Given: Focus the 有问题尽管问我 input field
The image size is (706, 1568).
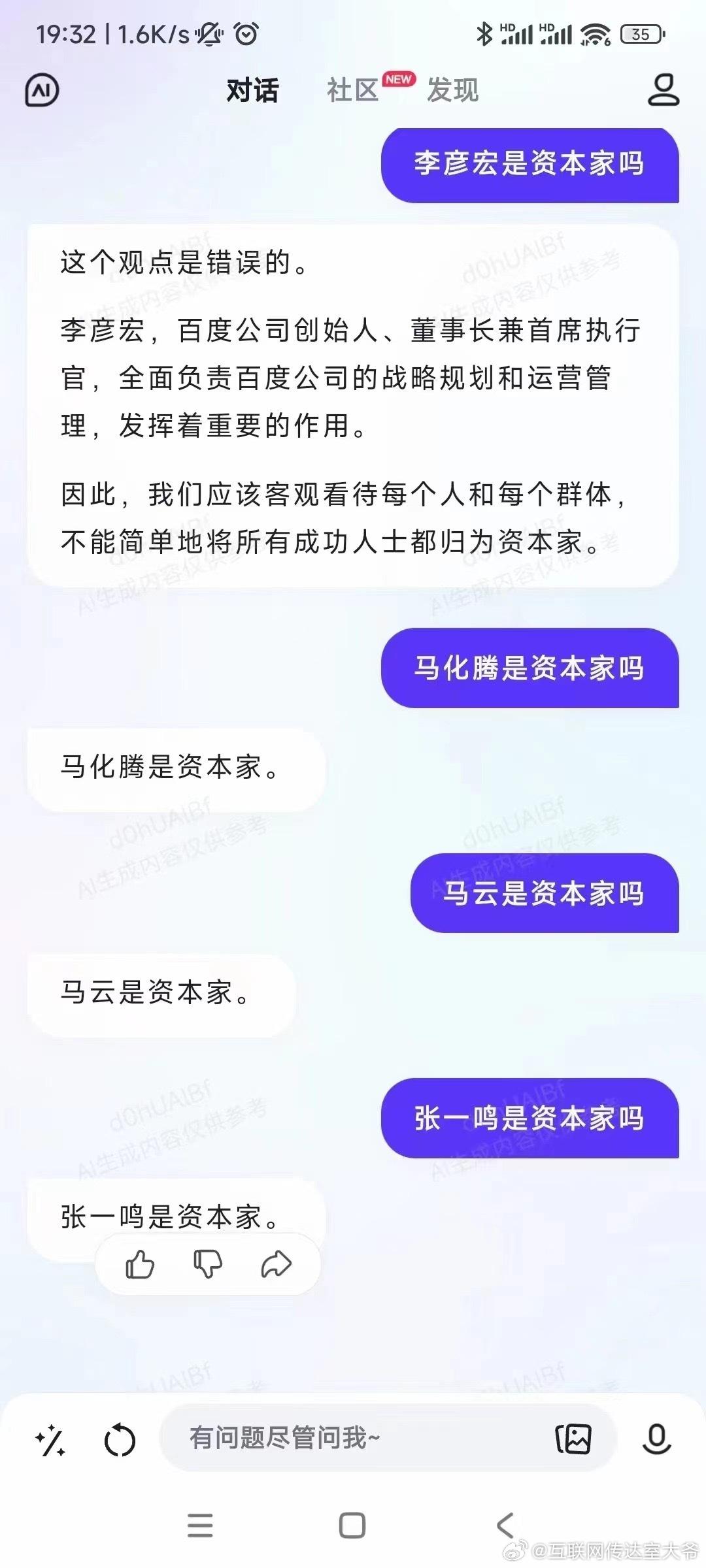Looking at the screenshot, I should pos(353,1438).
